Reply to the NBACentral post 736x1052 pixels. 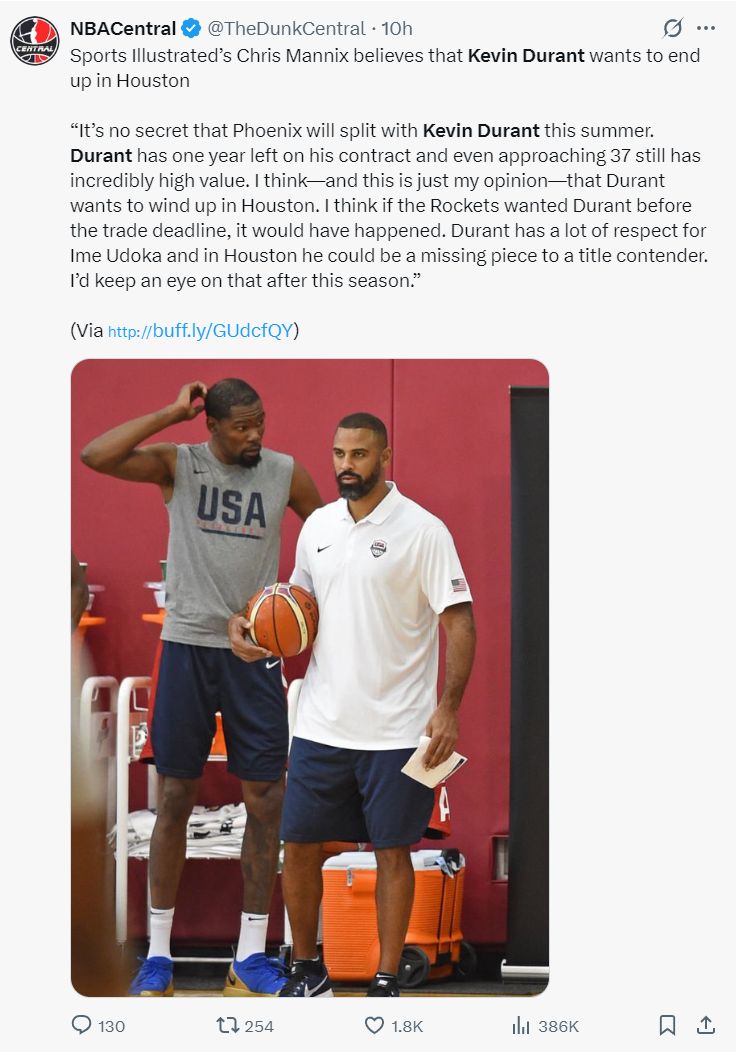coord(83,1025)
